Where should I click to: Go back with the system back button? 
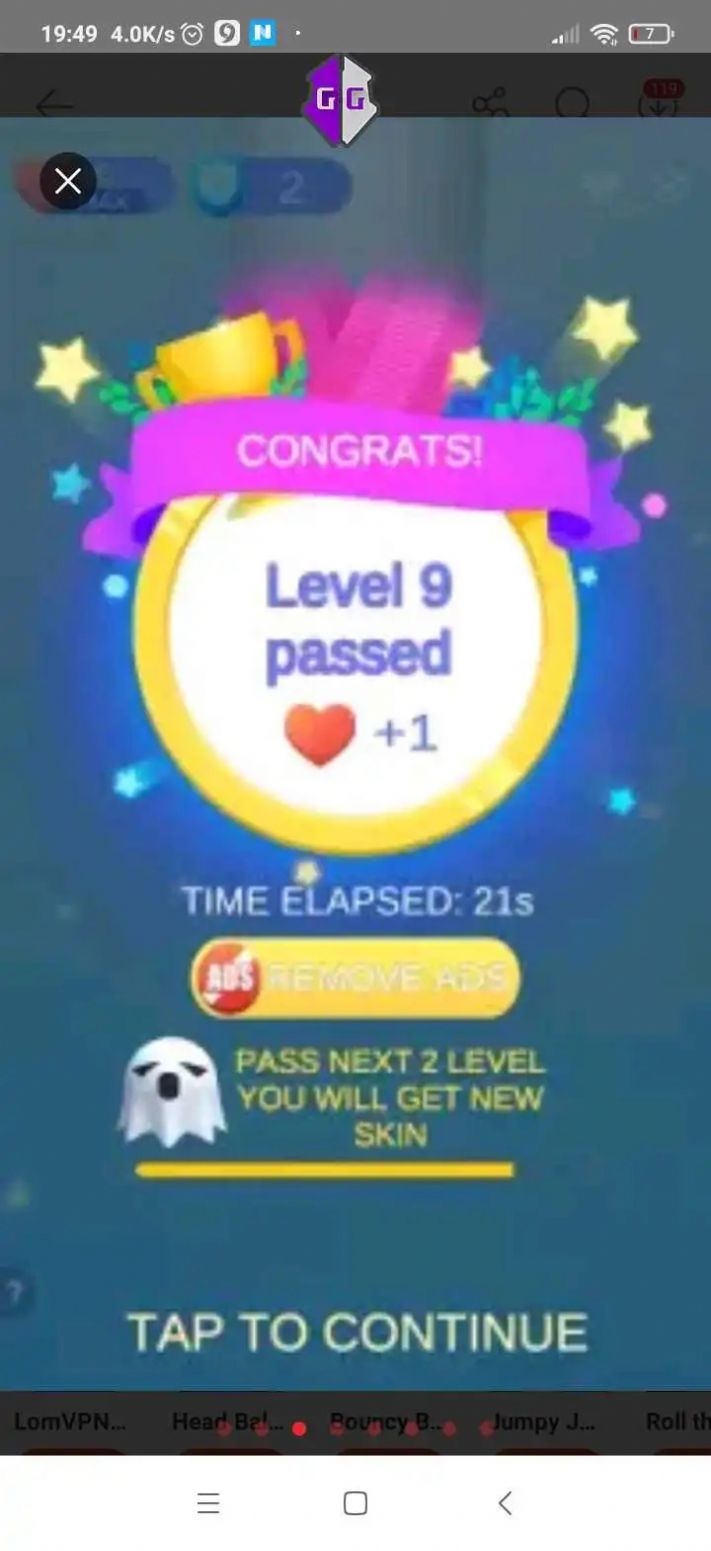(x=505, y=1503)
